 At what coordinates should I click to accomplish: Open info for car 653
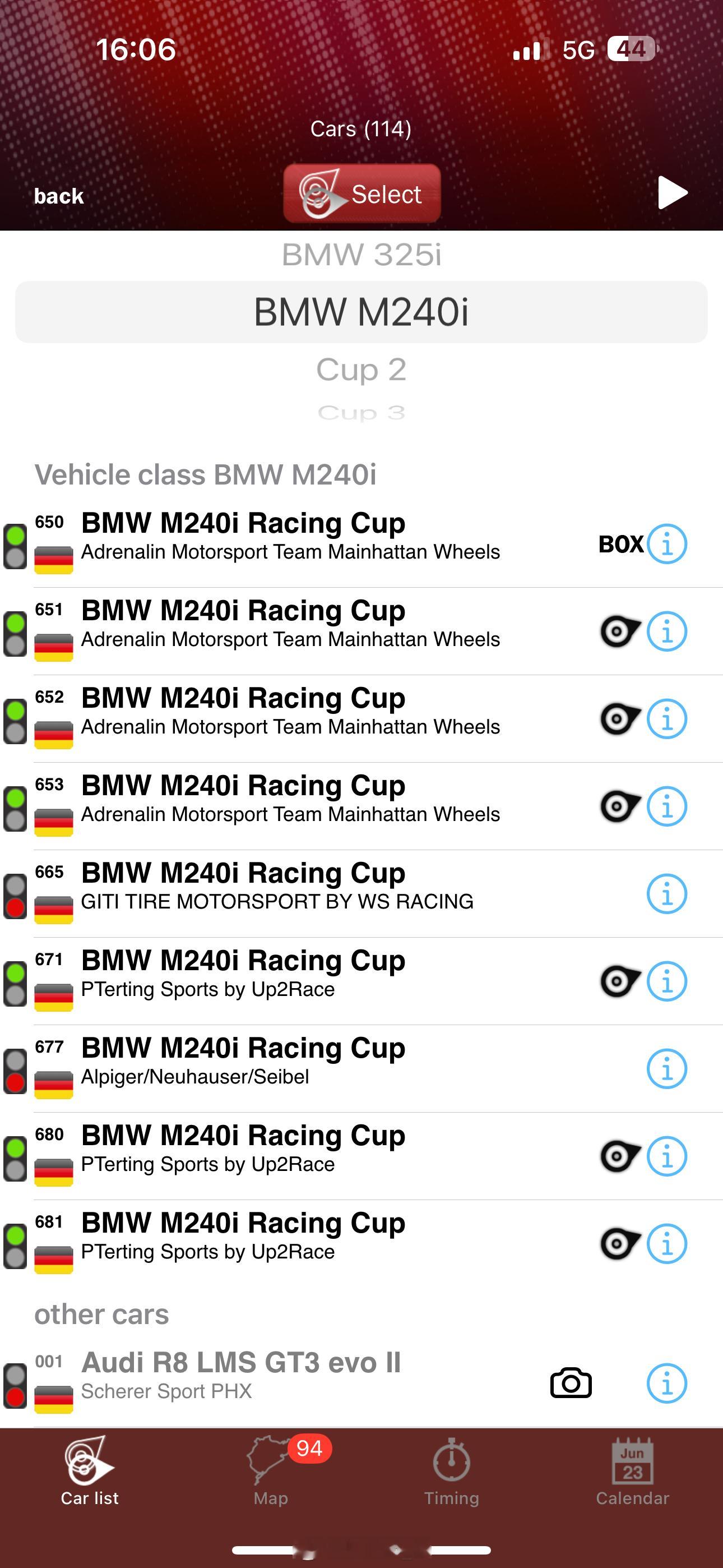tap(667, 806)
